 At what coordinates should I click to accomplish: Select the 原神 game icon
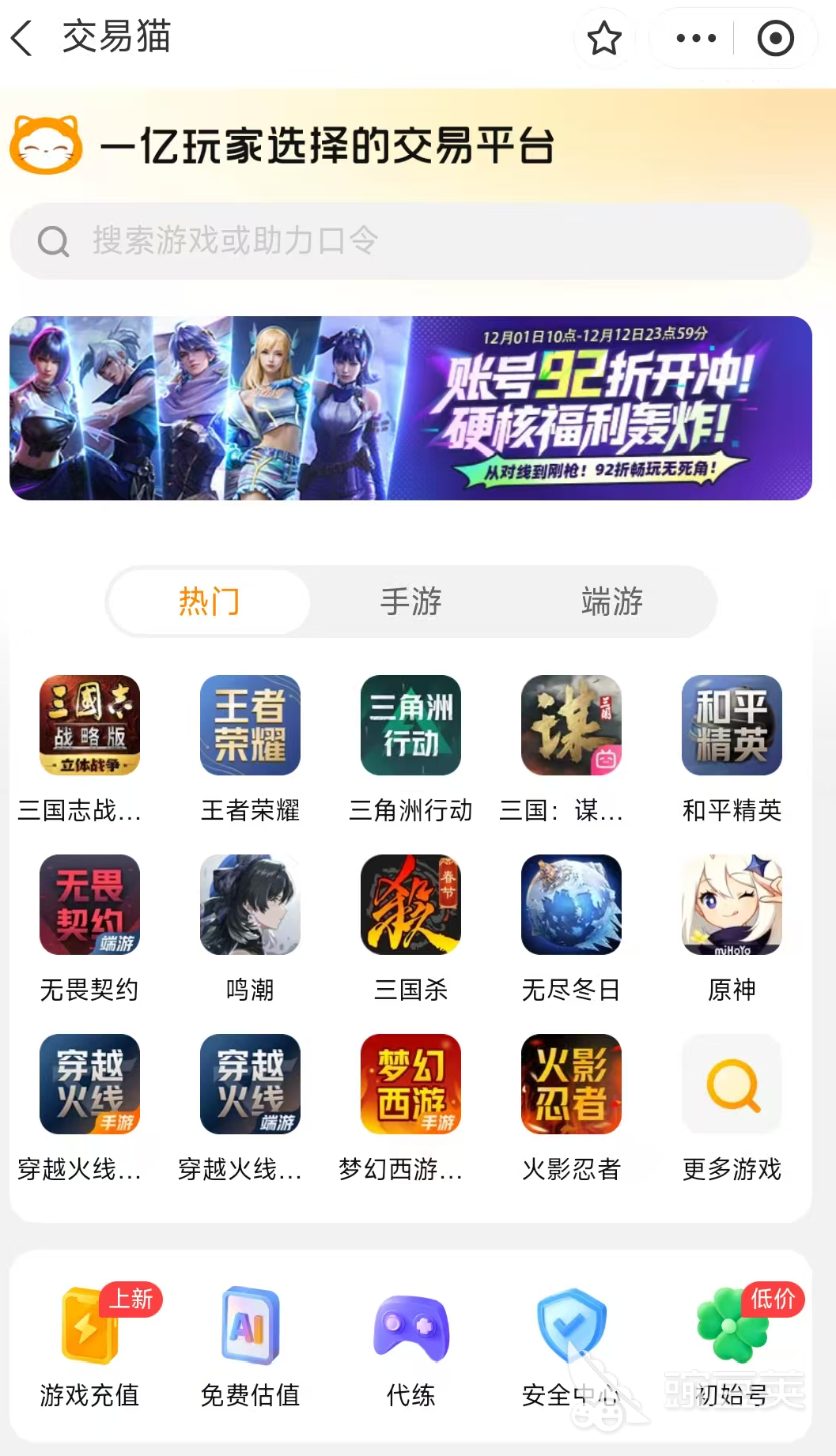[x=731, y=904]
